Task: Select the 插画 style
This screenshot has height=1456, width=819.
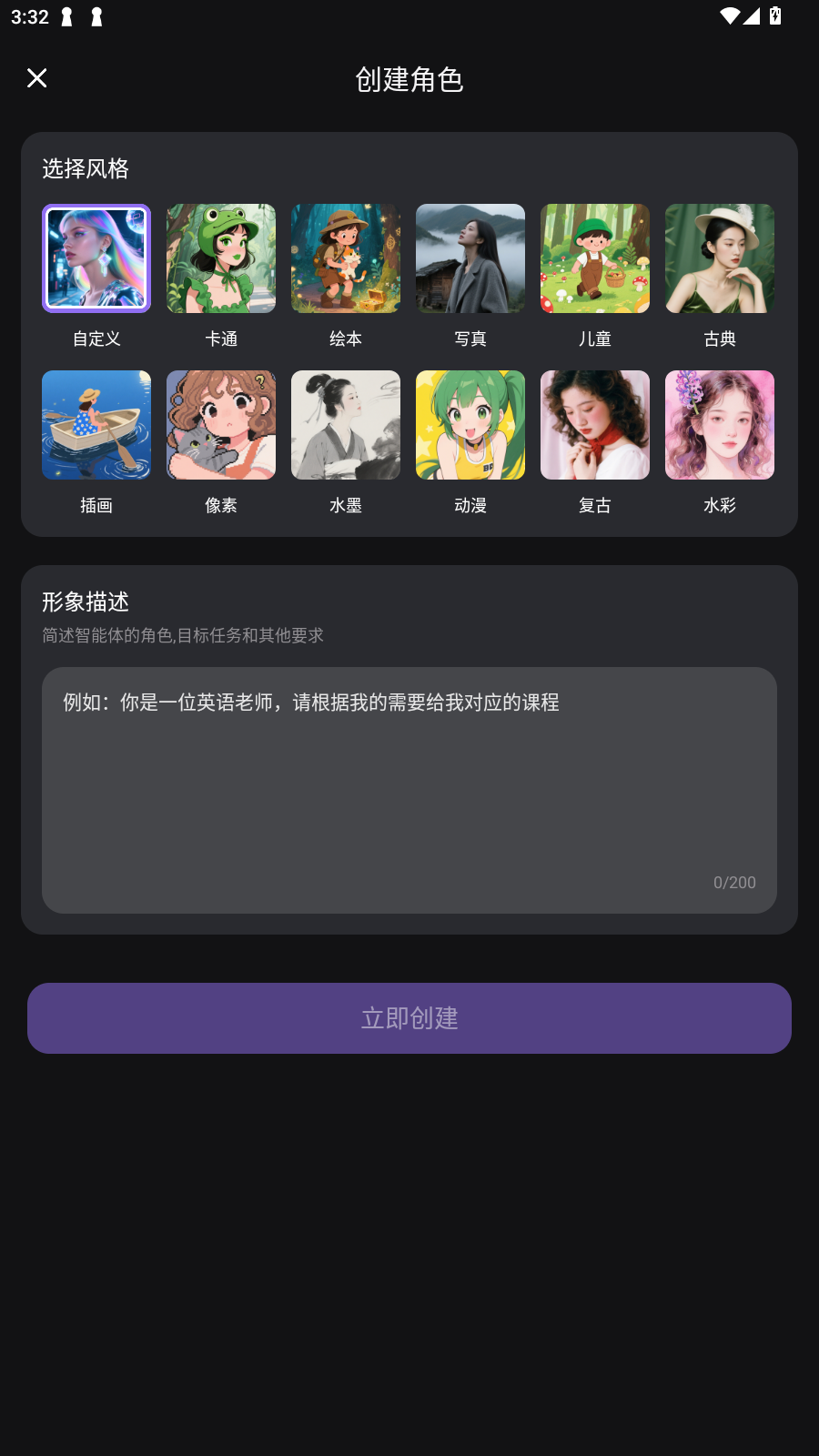Action: pyautogui.click(x=96, y=425)
